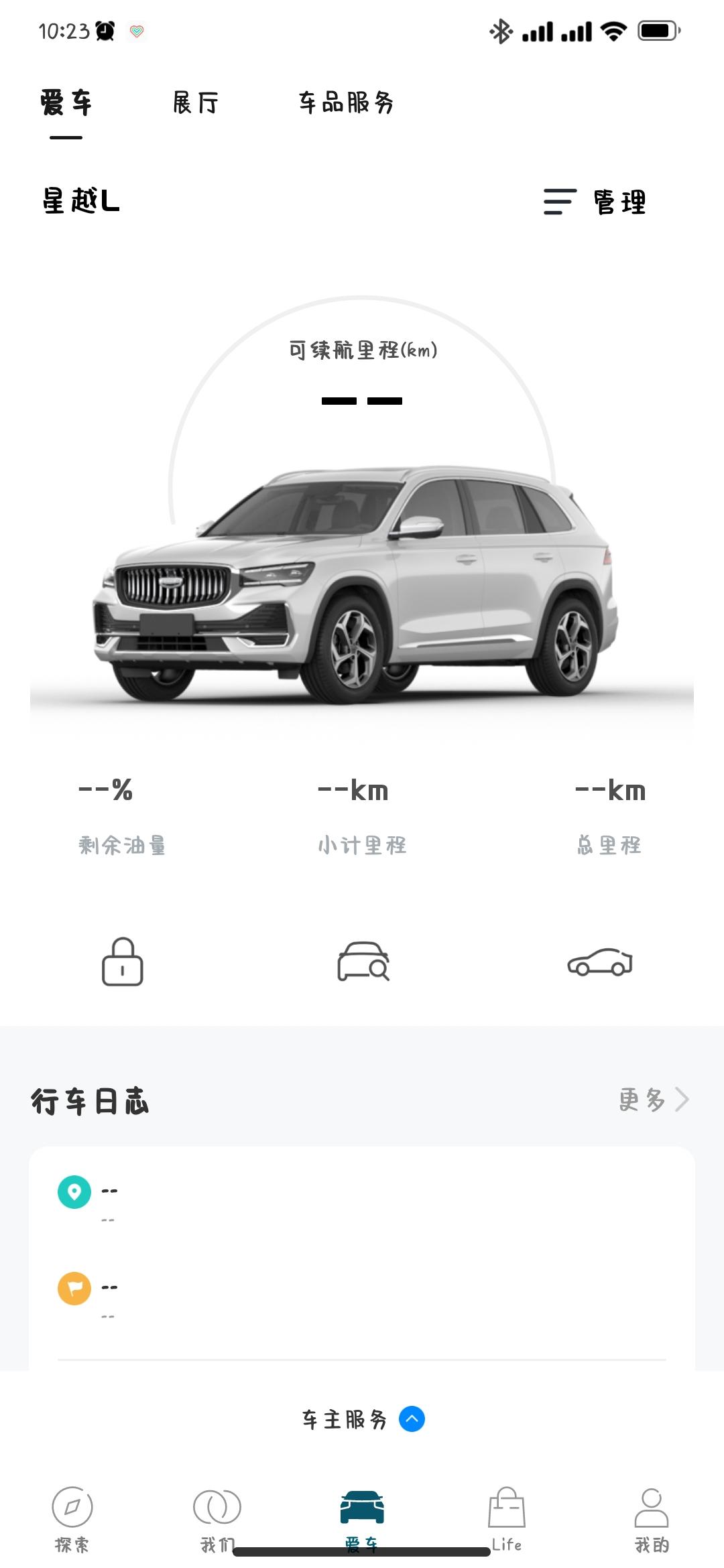
Task: Tap the find-my-car magnifier icon
Action: pyautogui.click(x=363, y=962)
